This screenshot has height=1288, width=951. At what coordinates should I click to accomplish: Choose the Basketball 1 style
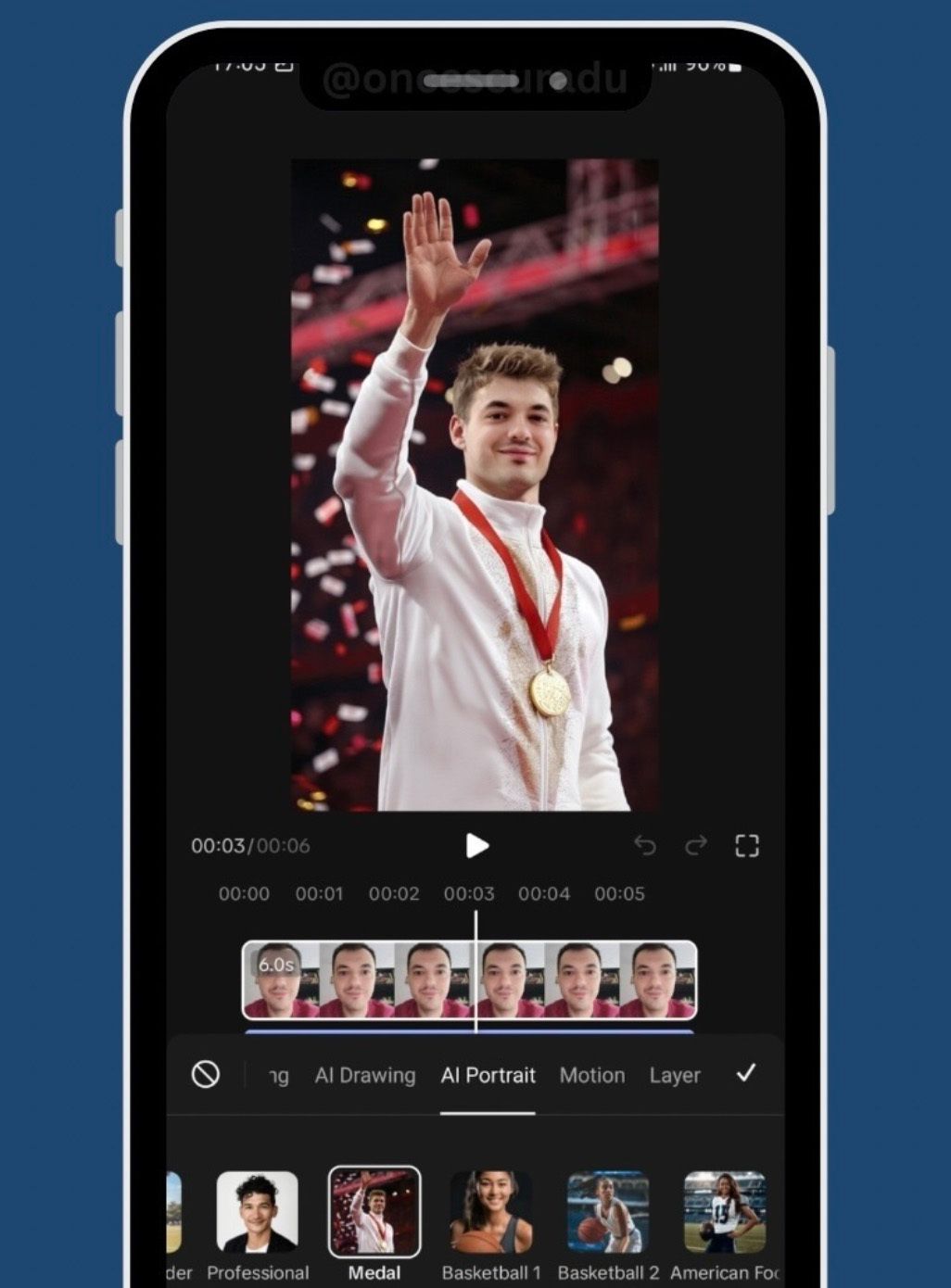point(490,1213)
